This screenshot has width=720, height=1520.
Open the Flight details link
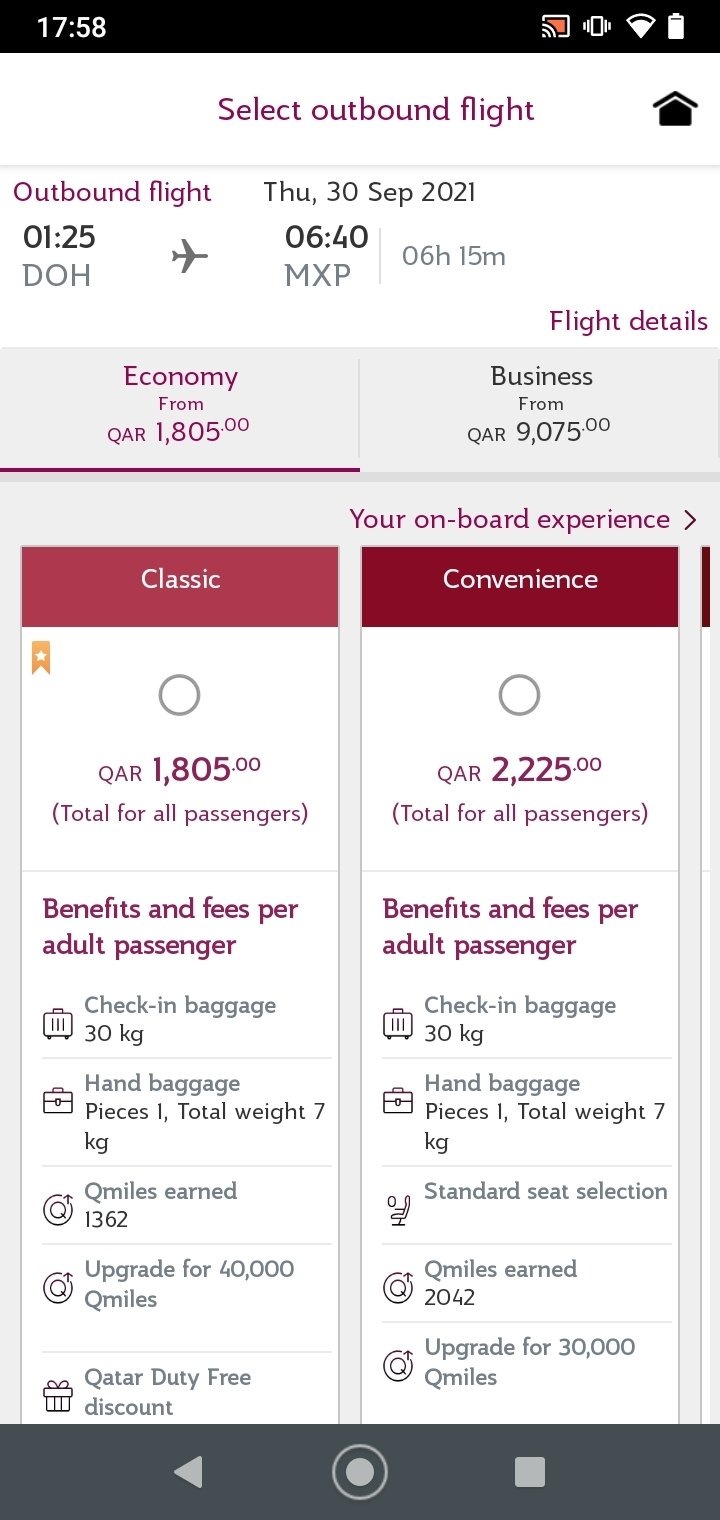(628, 321)
